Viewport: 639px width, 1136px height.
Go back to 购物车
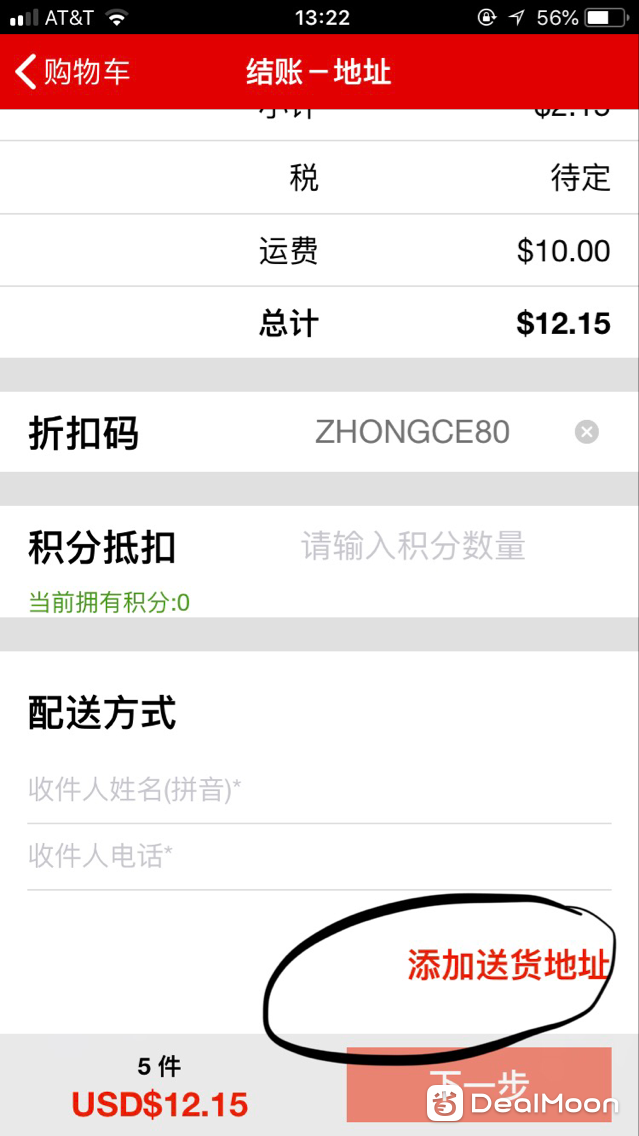pyautogui.click(x=72, y=73)
